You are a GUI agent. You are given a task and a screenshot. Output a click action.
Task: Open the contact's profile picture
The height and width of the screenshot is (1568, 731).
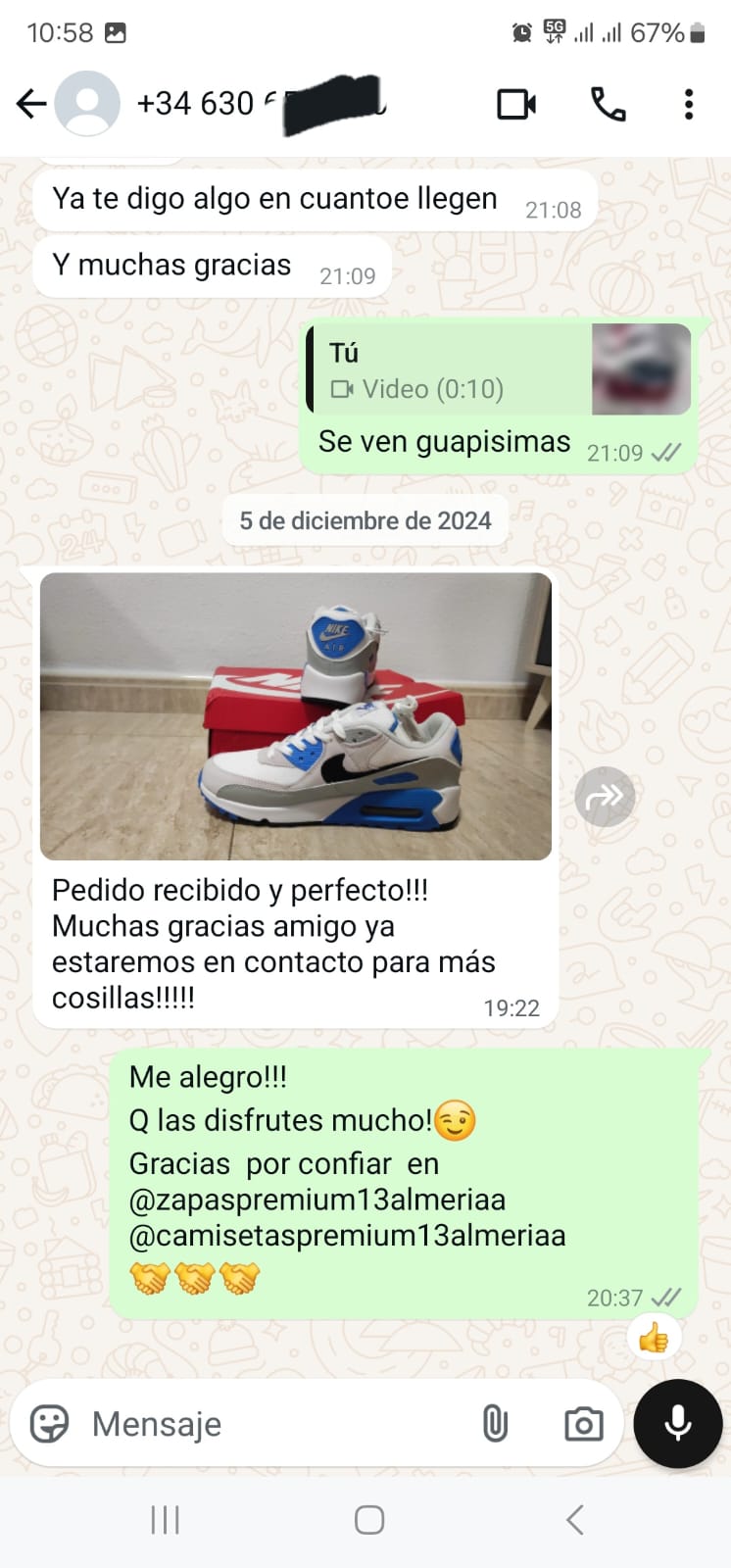pyautogui.click(x=87, y=103)
